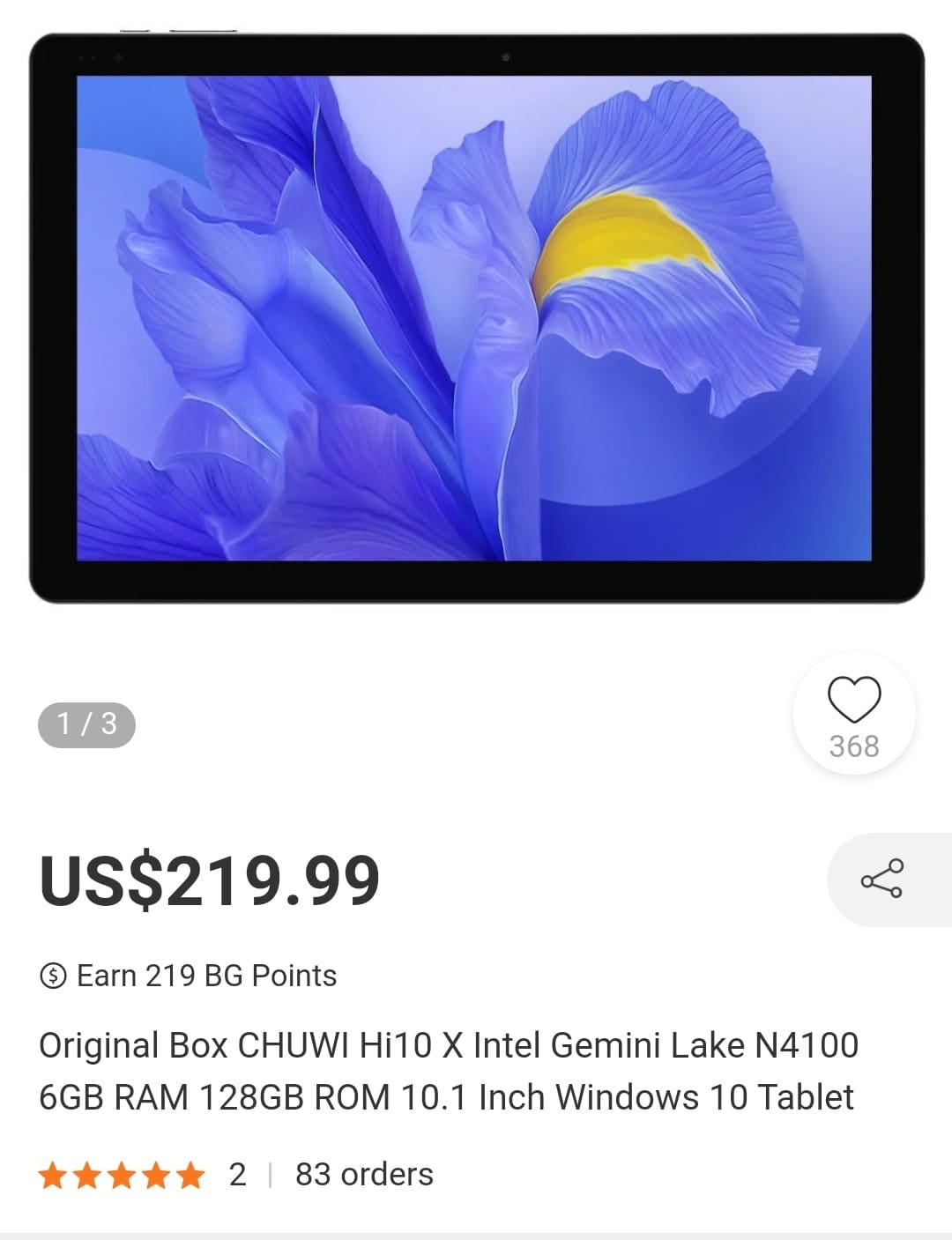The width and height of the screenshot is (952, 1240).
Task: Add the CHUWI Hi10 X to wishlist
Action: [853, 702]
